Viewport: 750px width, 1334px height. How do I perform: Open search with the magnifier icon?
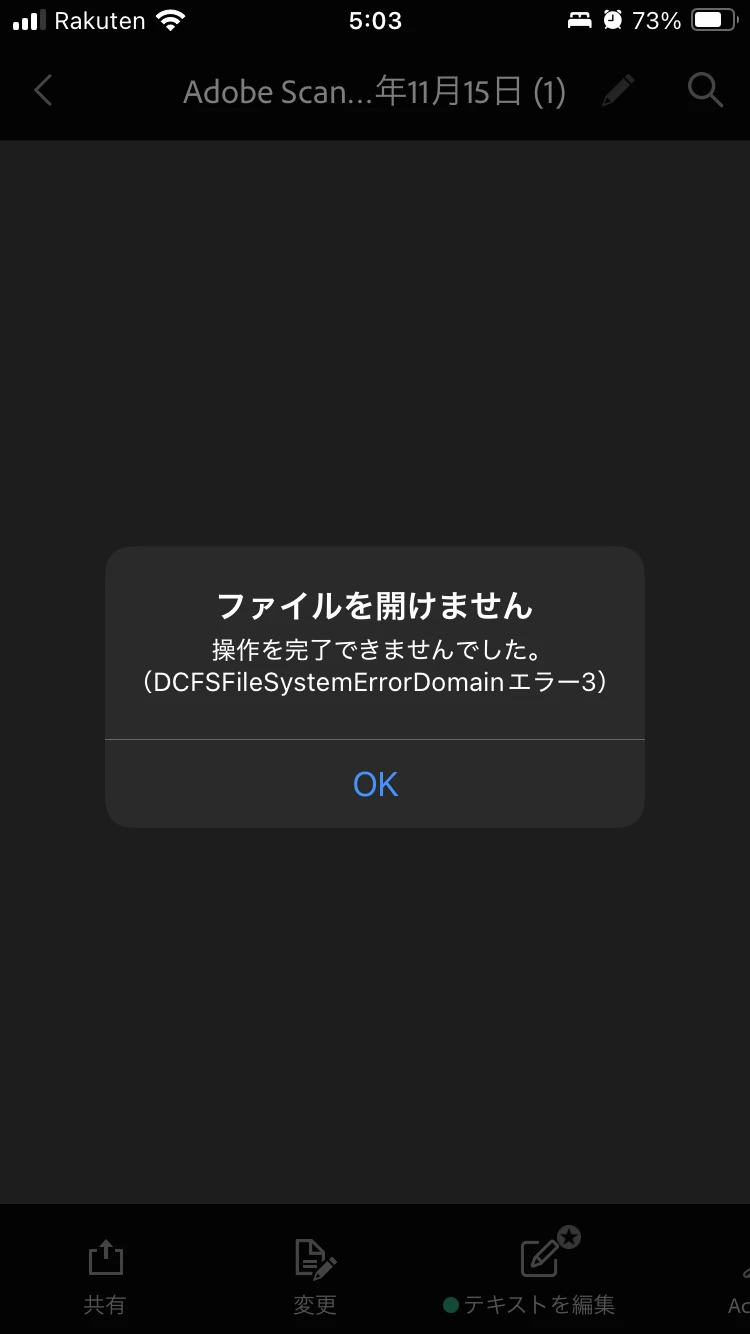click(x=705, y=92)
